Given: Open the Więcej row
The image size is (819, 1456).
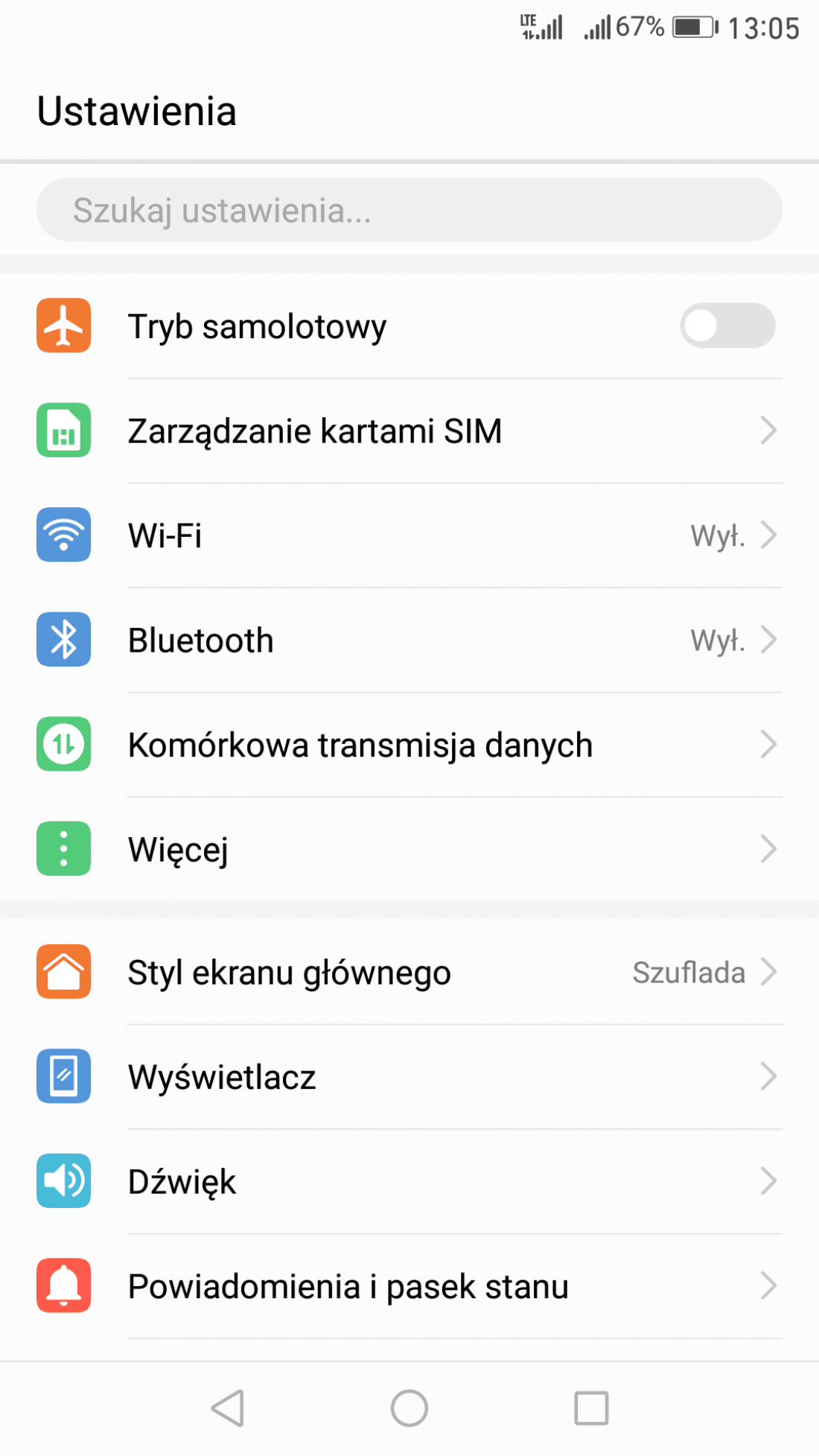Looking at the screenshot, I should click(x=409, y=849).
